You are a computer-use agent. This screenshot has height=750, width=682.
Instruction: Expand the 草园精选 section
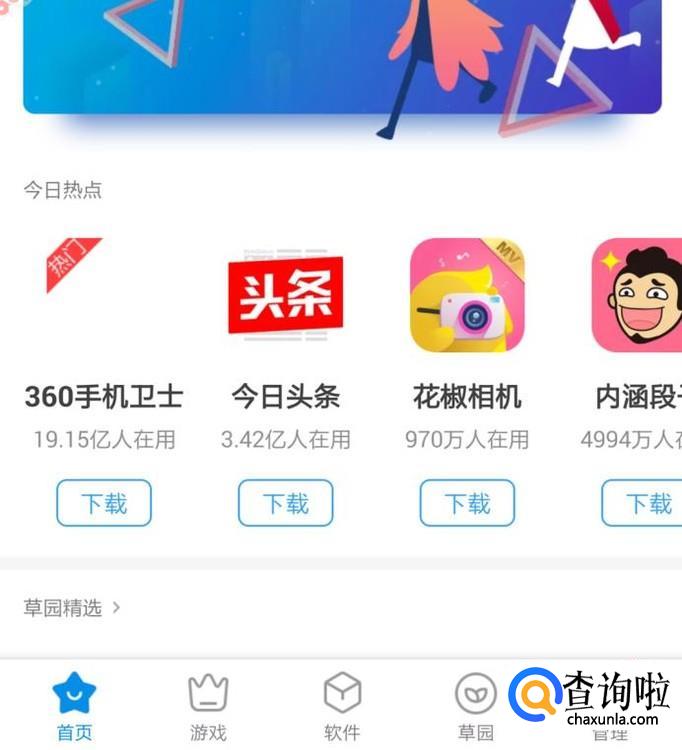click(x=72, y=607)
